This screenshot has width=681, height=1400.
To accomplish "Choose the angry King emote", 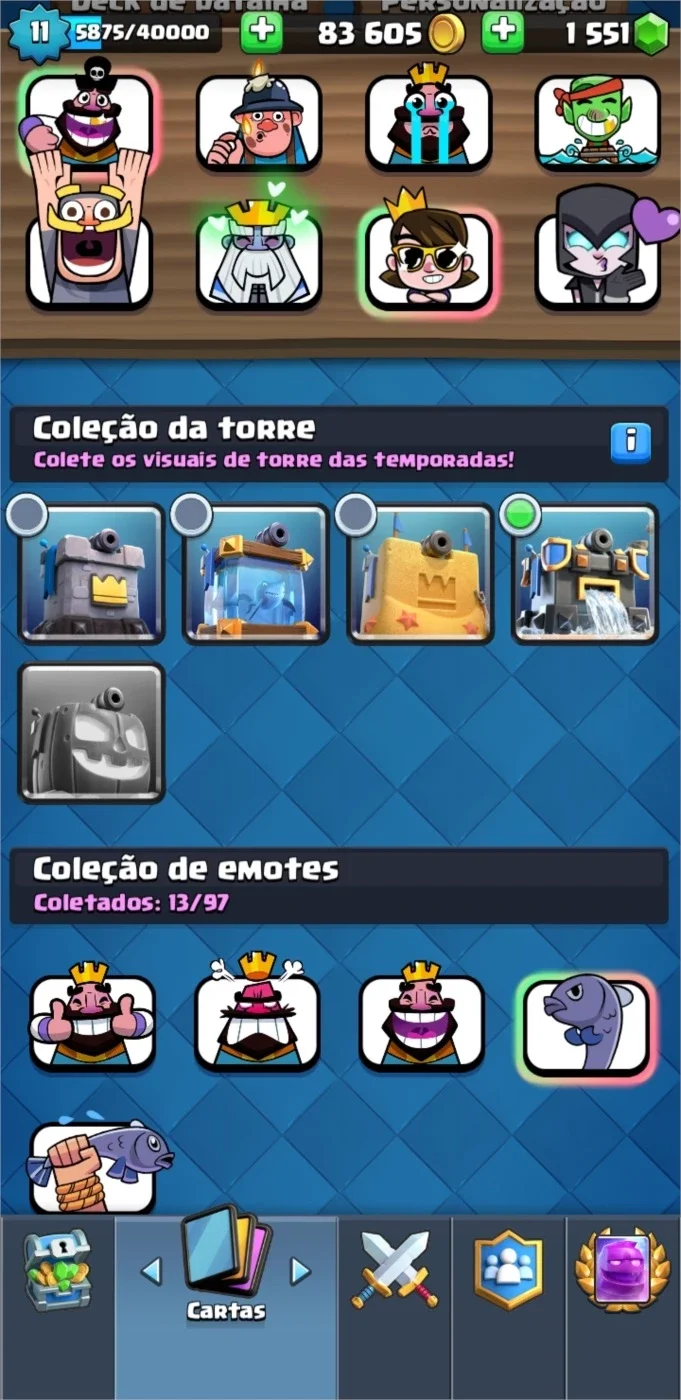I will 257,1015.
